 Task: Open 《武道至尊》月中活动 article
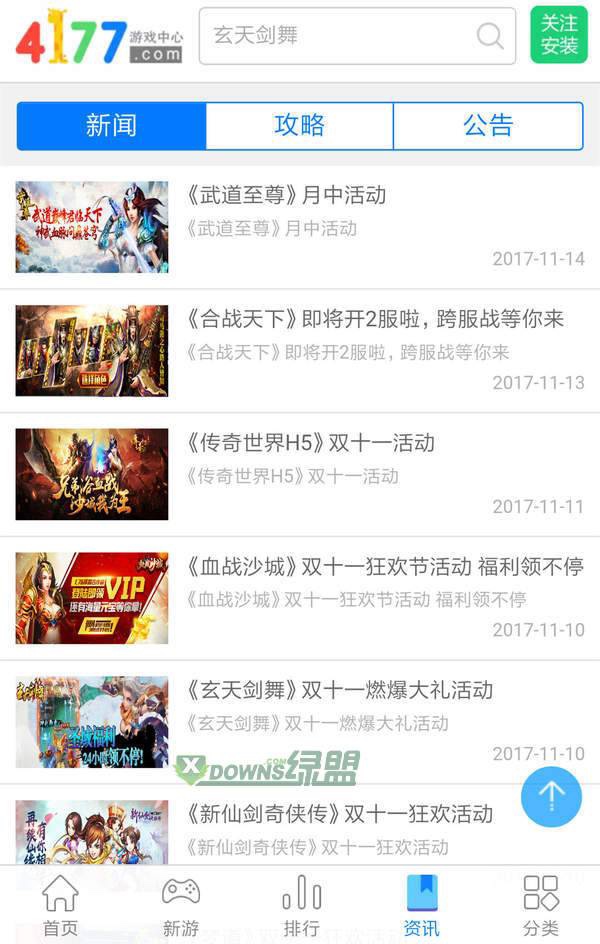[286, 195]
